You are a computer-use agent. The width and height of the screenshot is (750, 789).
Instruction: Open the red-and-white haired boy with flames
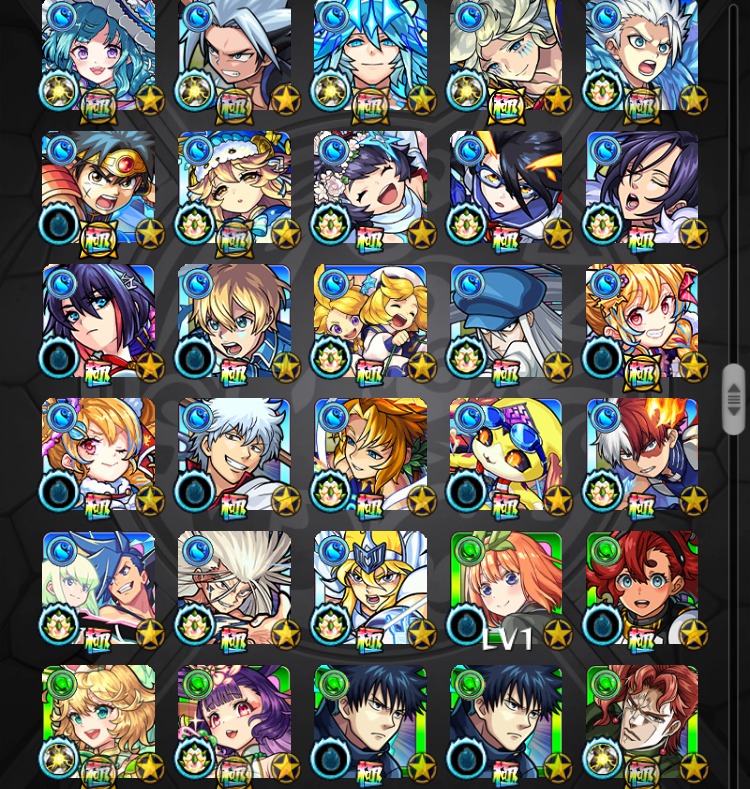[x=642, y=455]
